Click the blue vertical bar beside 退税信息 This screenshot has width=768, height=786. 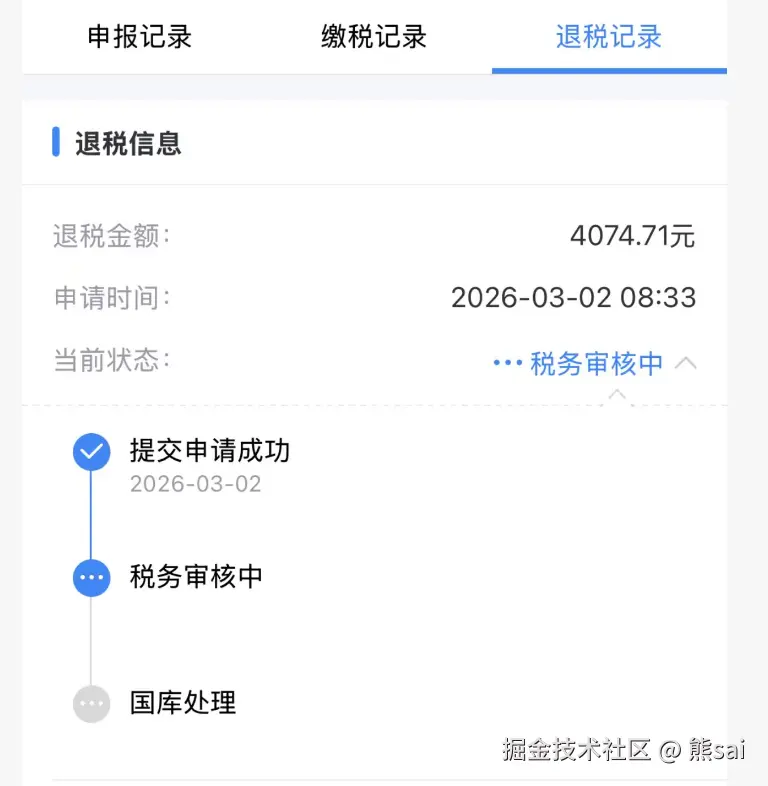(57, 143)
